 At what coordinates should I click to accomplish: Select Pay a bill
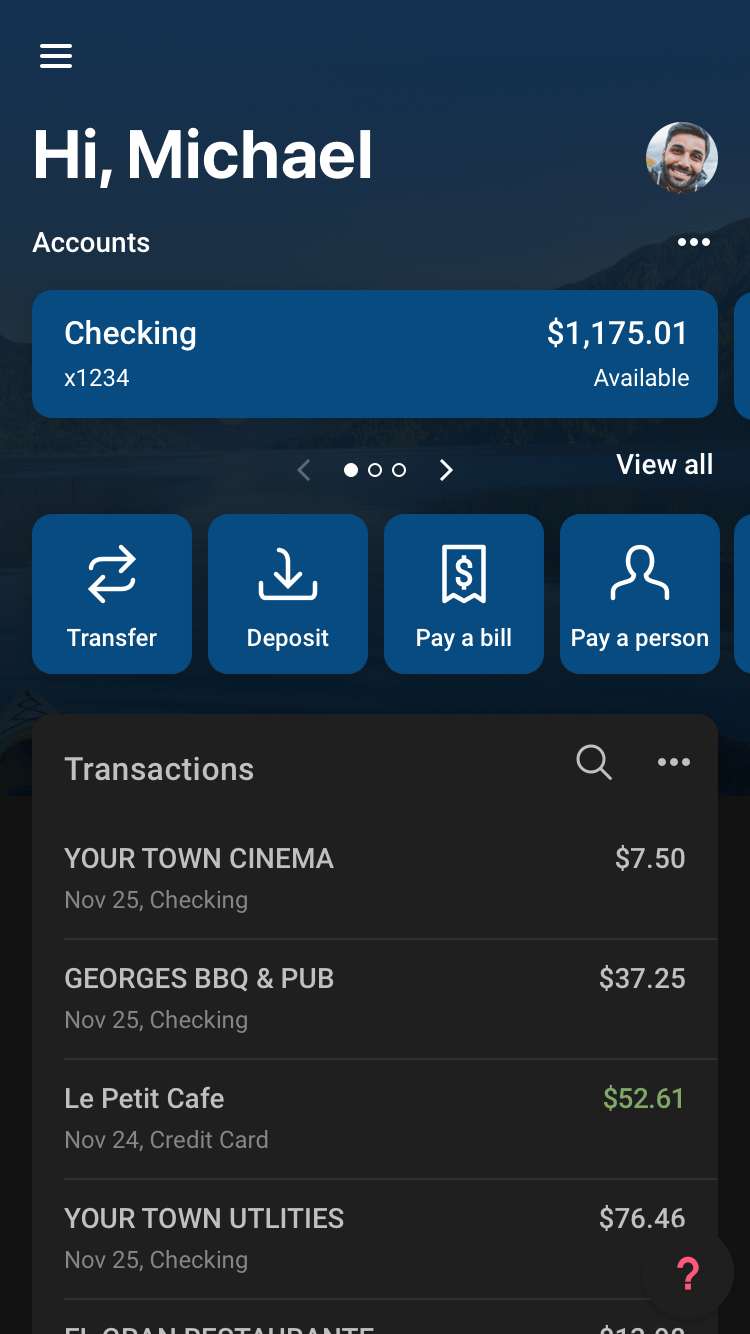point(464,594)
